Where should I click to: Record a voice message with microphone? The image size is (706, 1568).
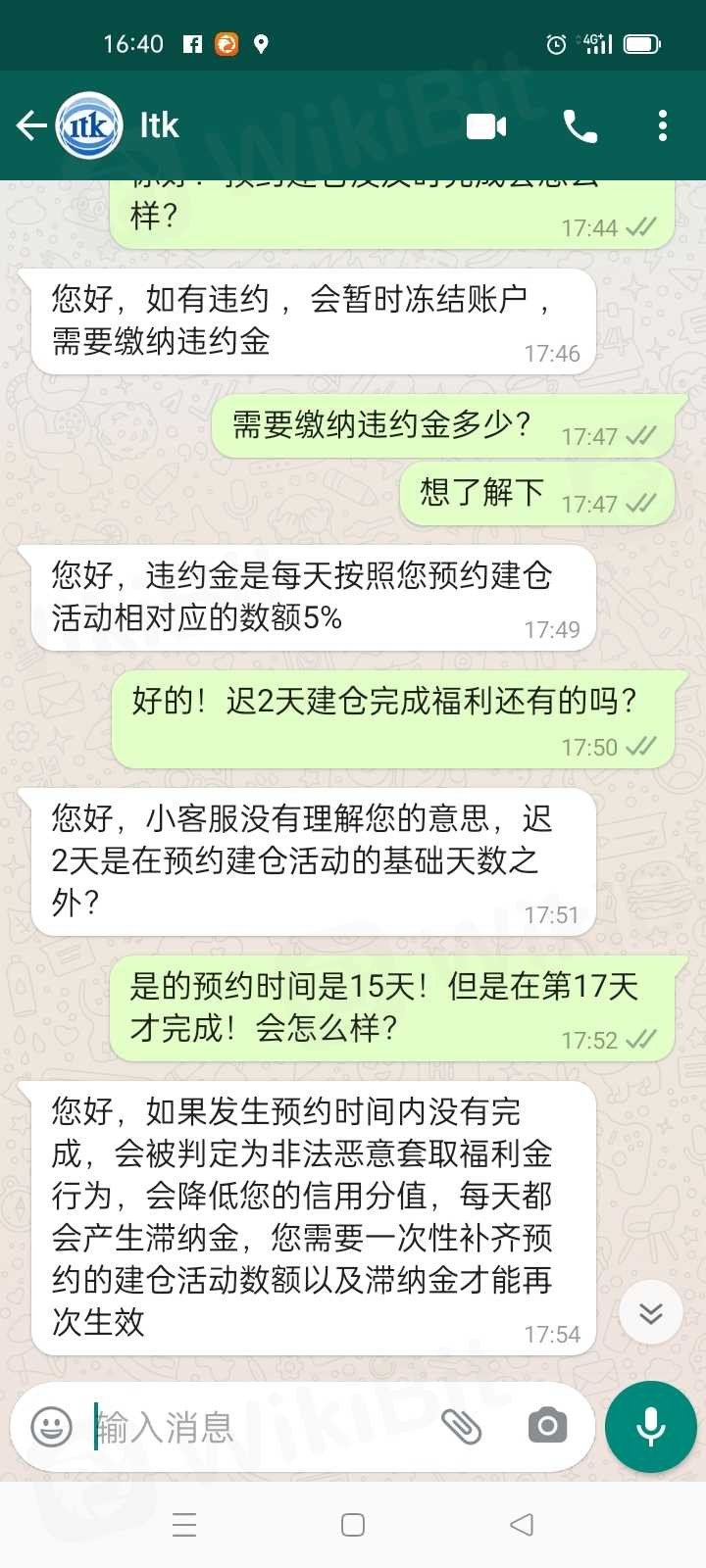[x=651, y=1427]
